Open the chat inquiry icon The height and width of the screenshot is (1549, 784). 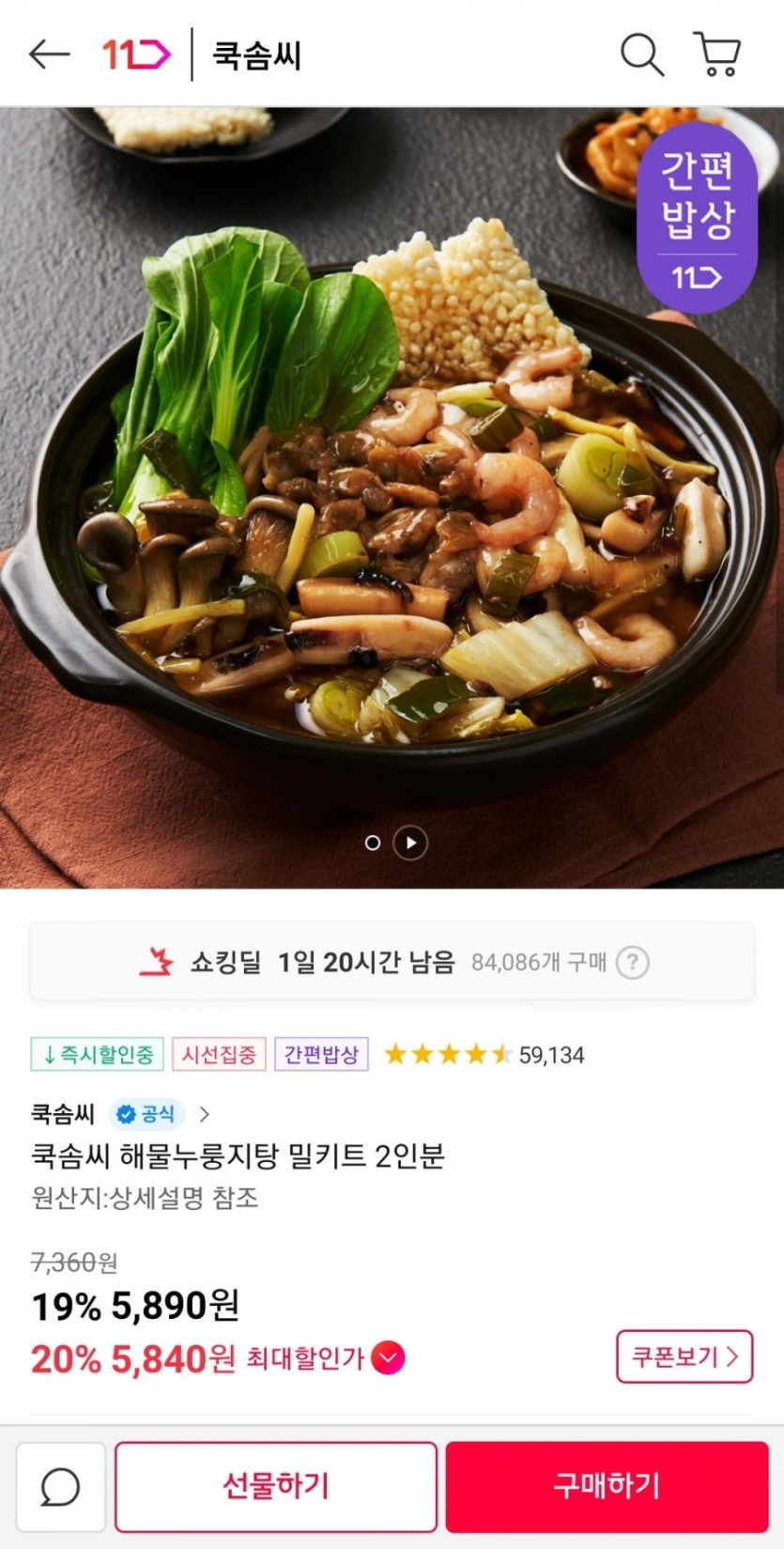point(61,1487)
